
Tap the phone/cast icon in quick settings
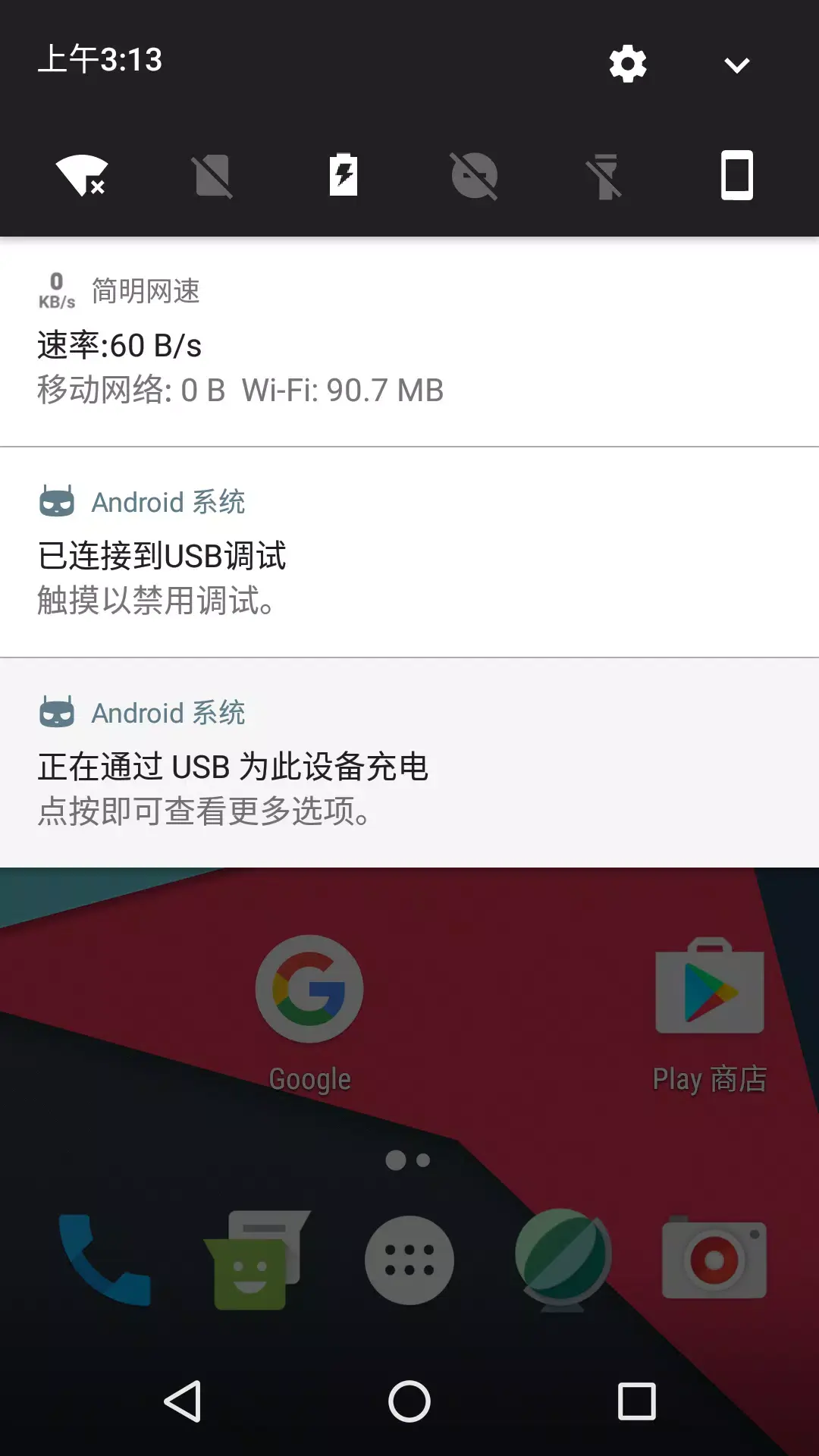[x=737, y=176]
